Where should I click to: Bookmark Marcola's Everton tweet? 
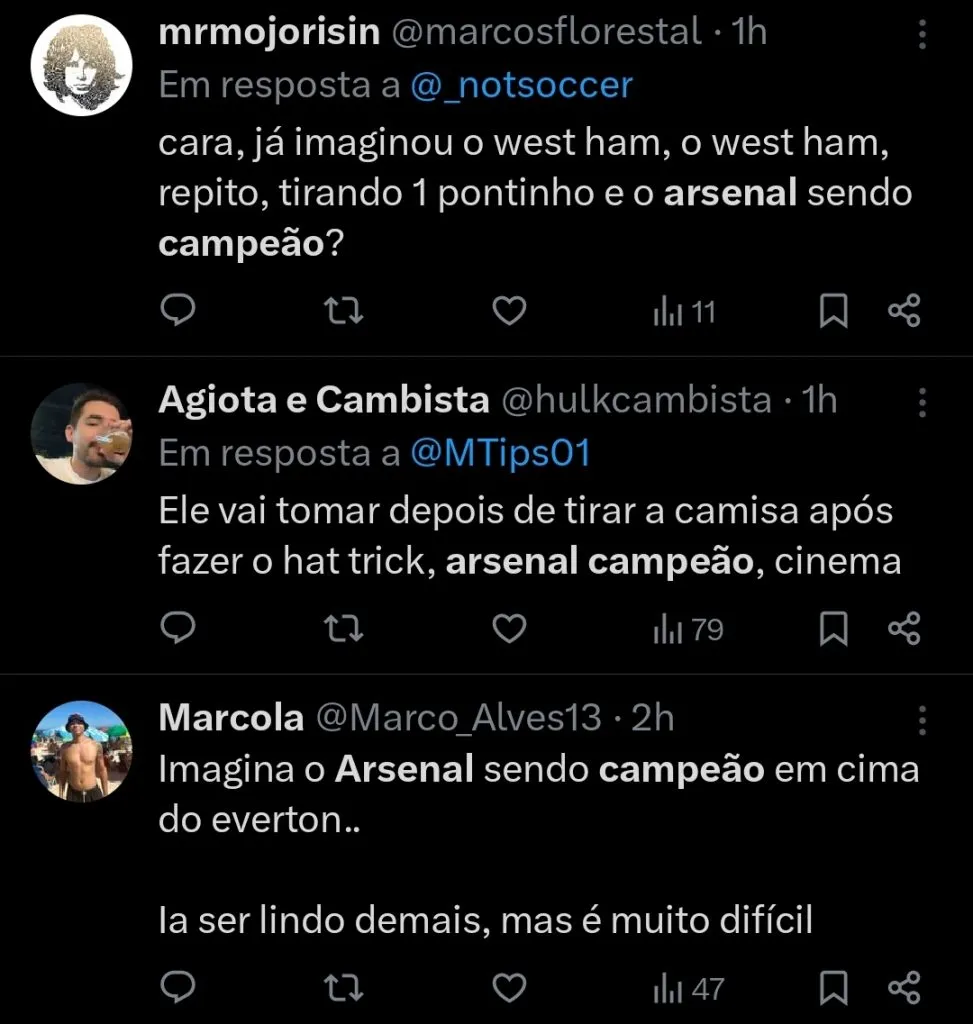[834, 988]
